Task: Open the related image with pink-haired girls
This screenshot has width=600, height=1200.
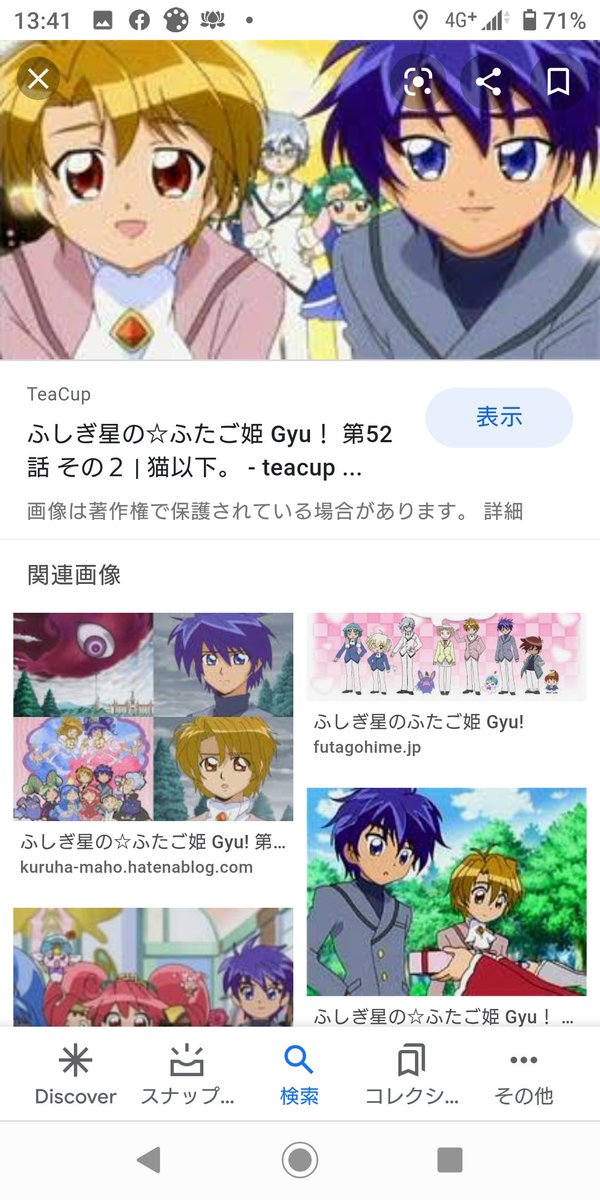Action: [x=153, y=966]
